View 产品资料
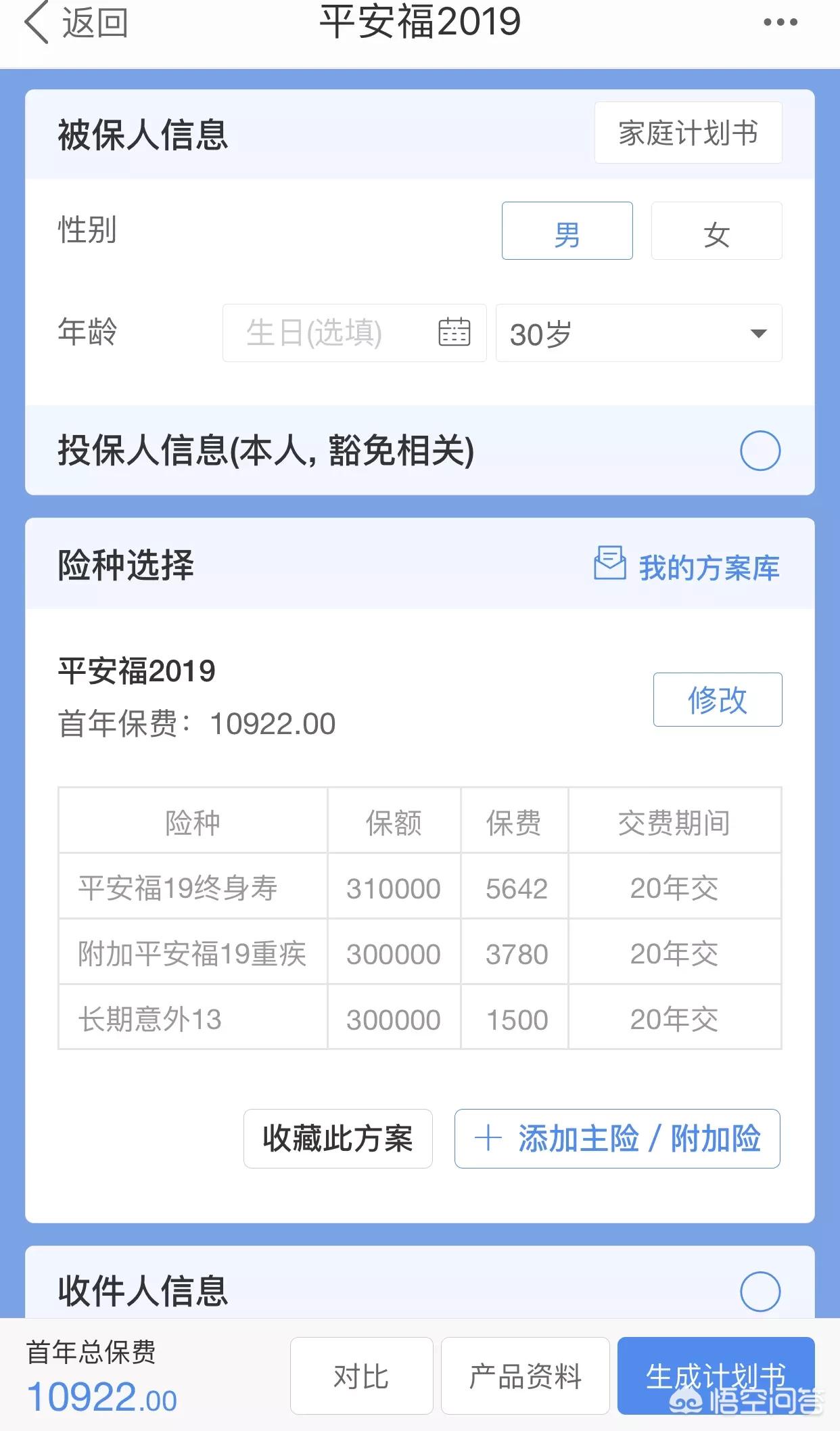The height and width of the screenshot is (1431, 840). coord(525,1376)
